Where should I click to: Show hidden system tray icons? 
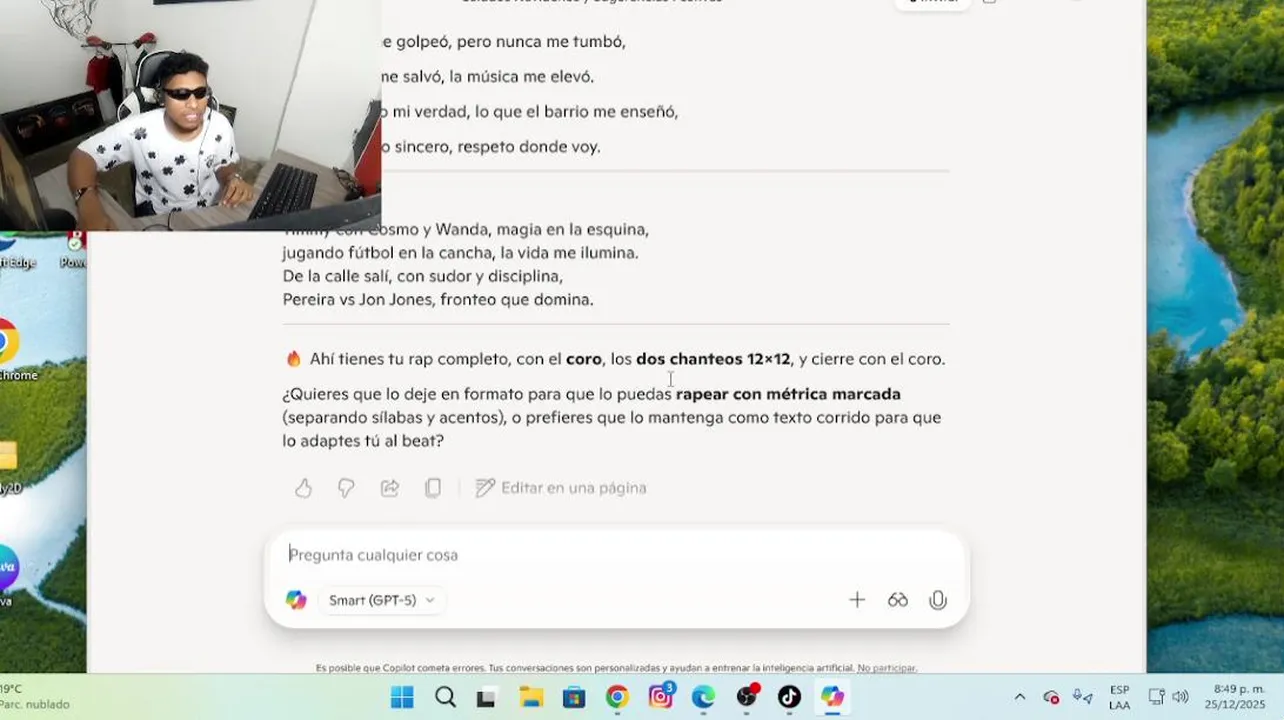tap(1019, 697)
